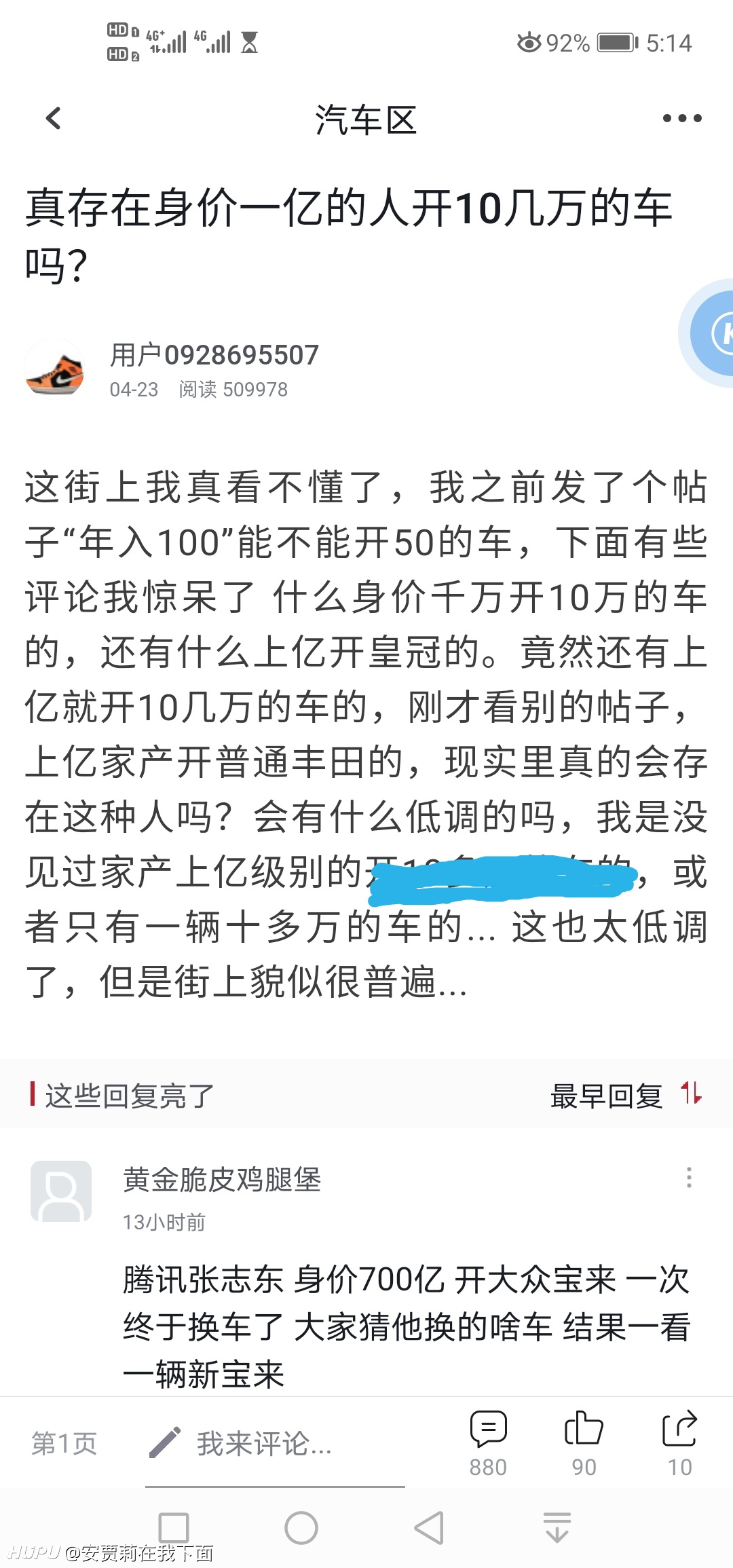Open the three-dot overflow menu in the header
Viewport: 733px width, 1568px height.
pyautogui.click(x=681, y=118)
